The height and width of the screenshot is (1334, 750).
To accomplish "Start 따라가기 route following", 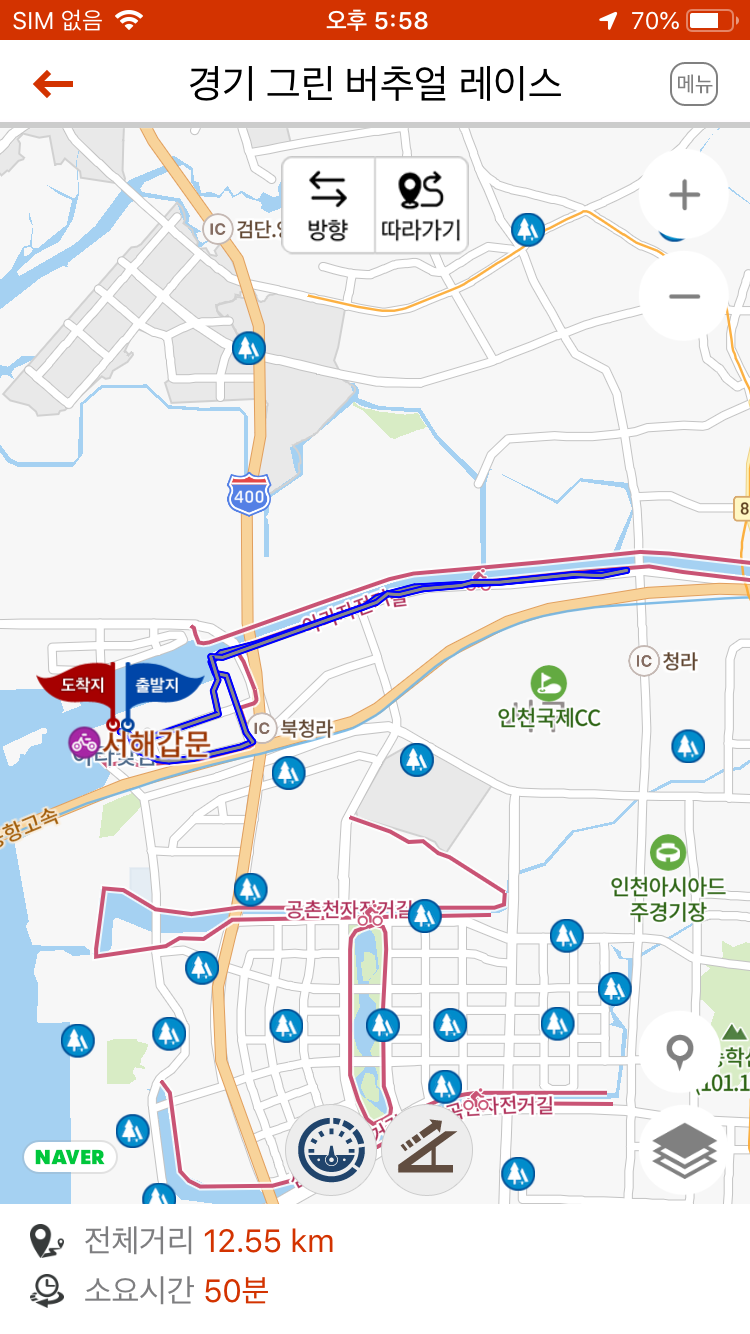I will 421,205.
